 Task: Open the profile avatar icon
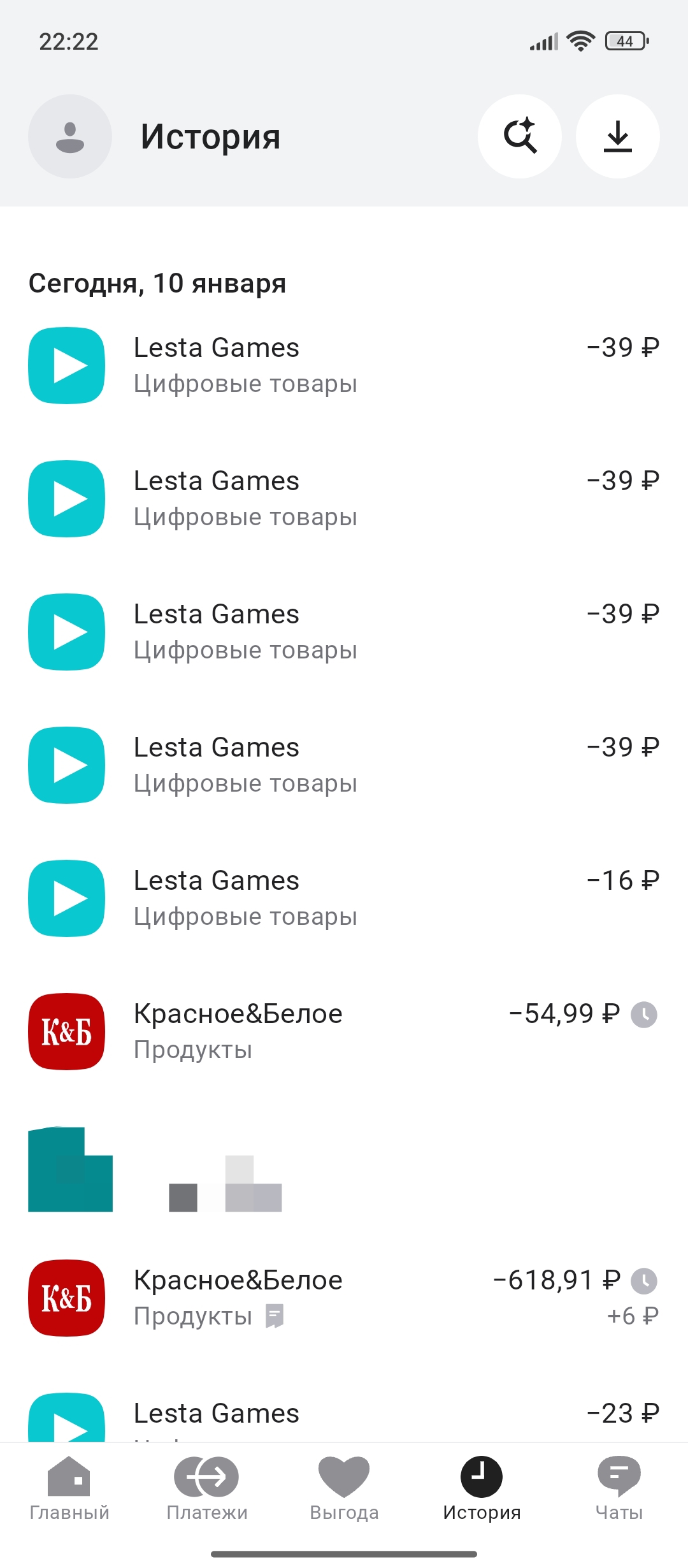70,136
